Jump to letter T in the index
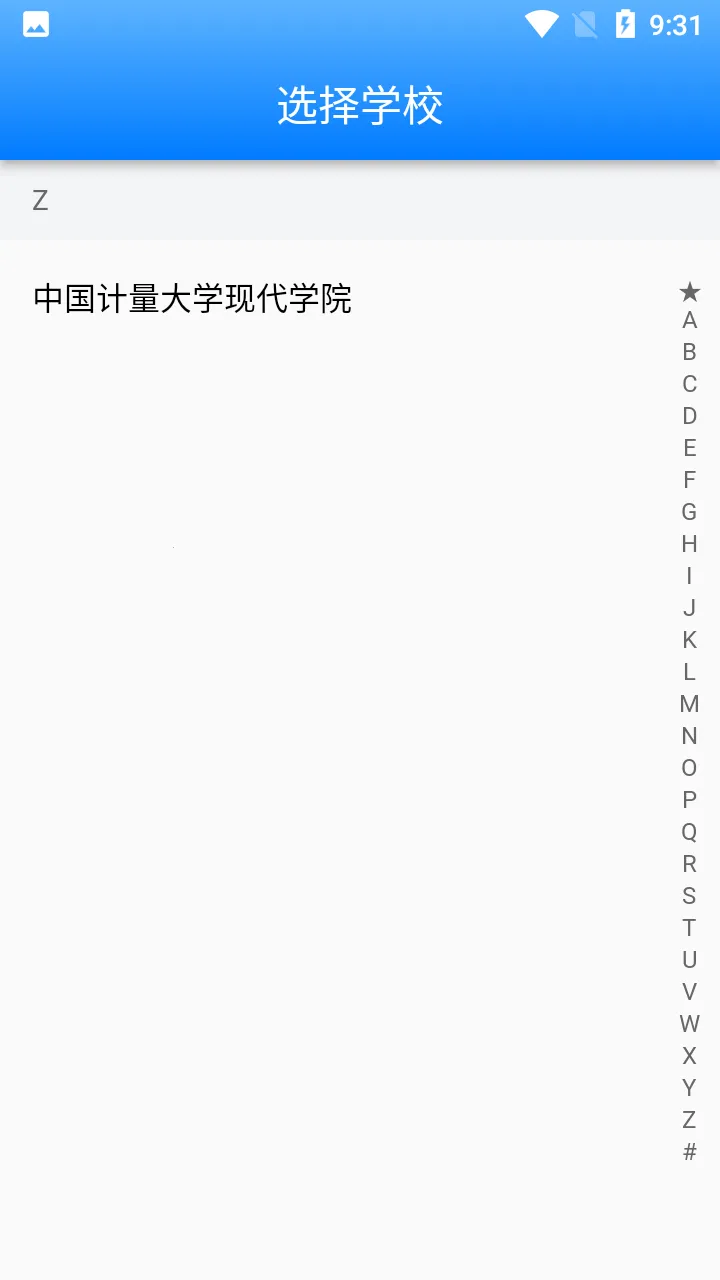Image resolution: width=720 pixels, height=1280 pixels. (x=689, y=928)
